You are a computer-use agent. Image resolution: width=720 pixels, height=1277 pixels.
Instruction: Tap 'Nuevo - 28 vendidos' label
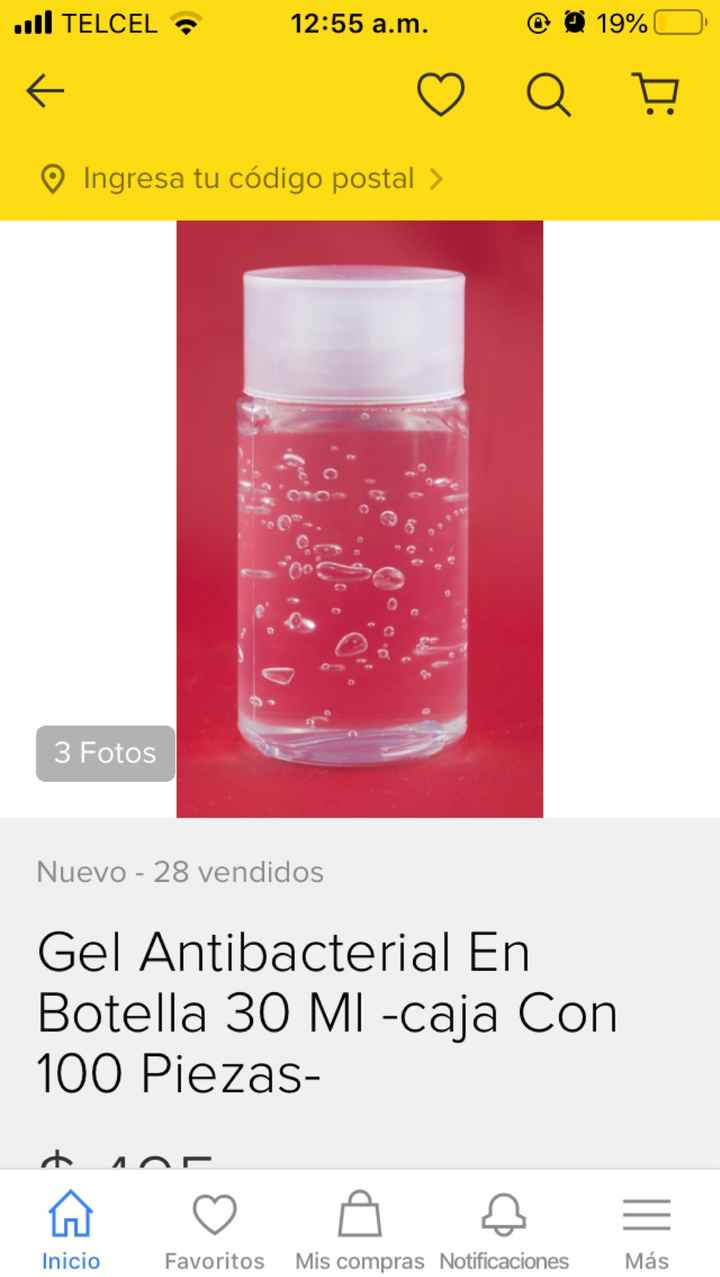click(x=179, y=871)
